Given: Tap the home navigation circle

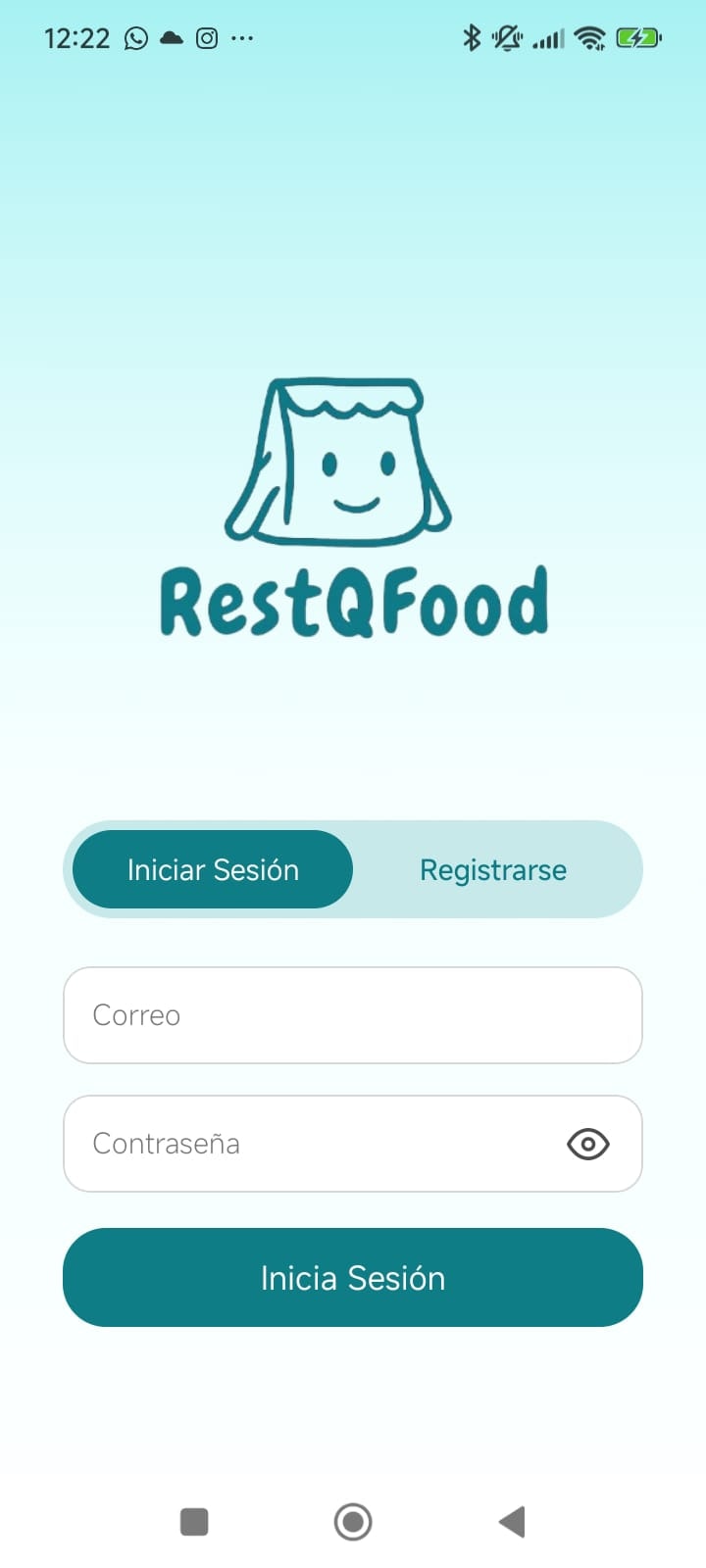Looking at the screenshot, I should pyautogui.click(x=353, y=1521).
